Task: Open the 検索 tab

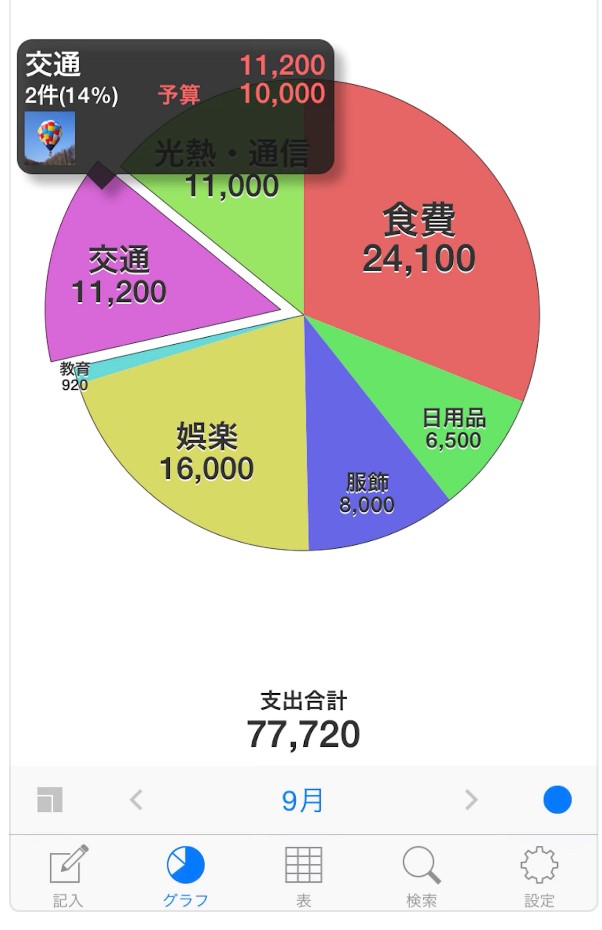Action: click(421, 874)
